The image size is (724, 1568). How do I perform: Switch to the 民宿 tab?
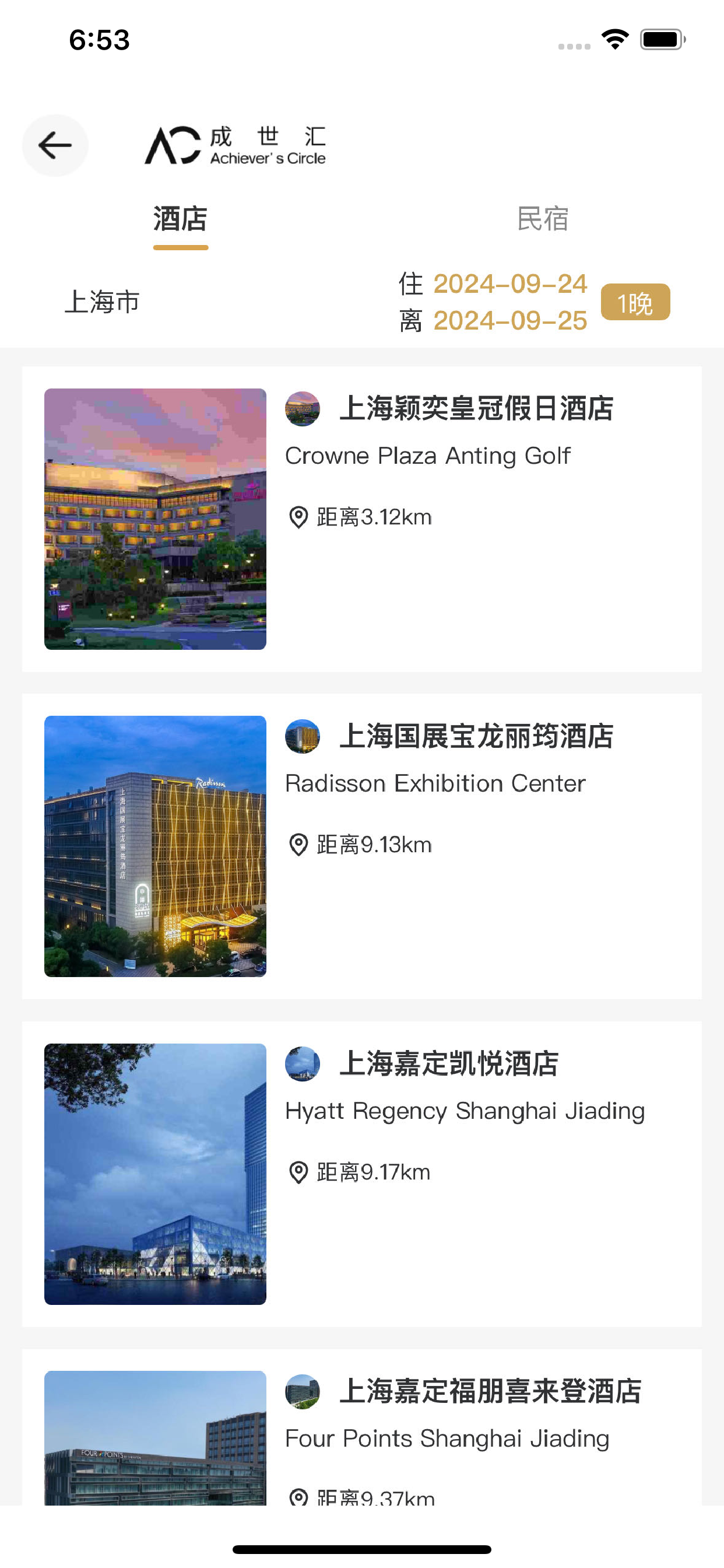[x=543, y=219]
